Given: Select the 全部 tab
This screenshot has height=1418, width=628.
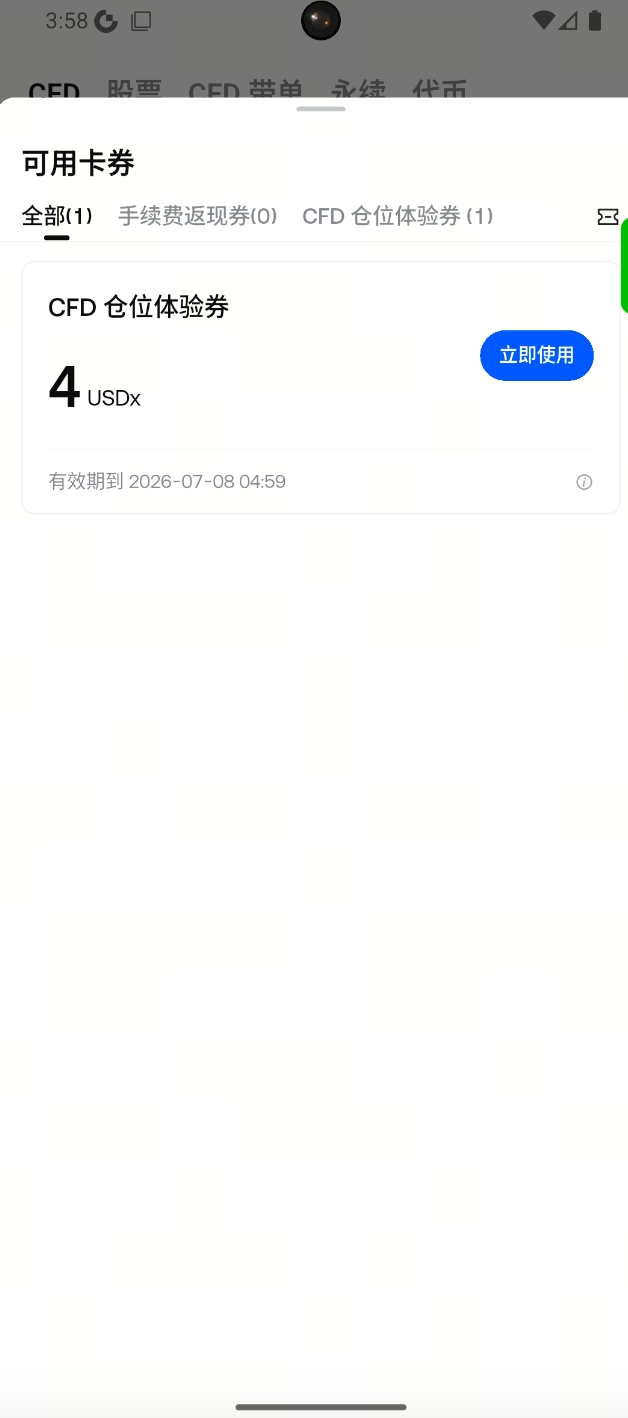Looking at the screenshot, I should (x=57, y=216).
